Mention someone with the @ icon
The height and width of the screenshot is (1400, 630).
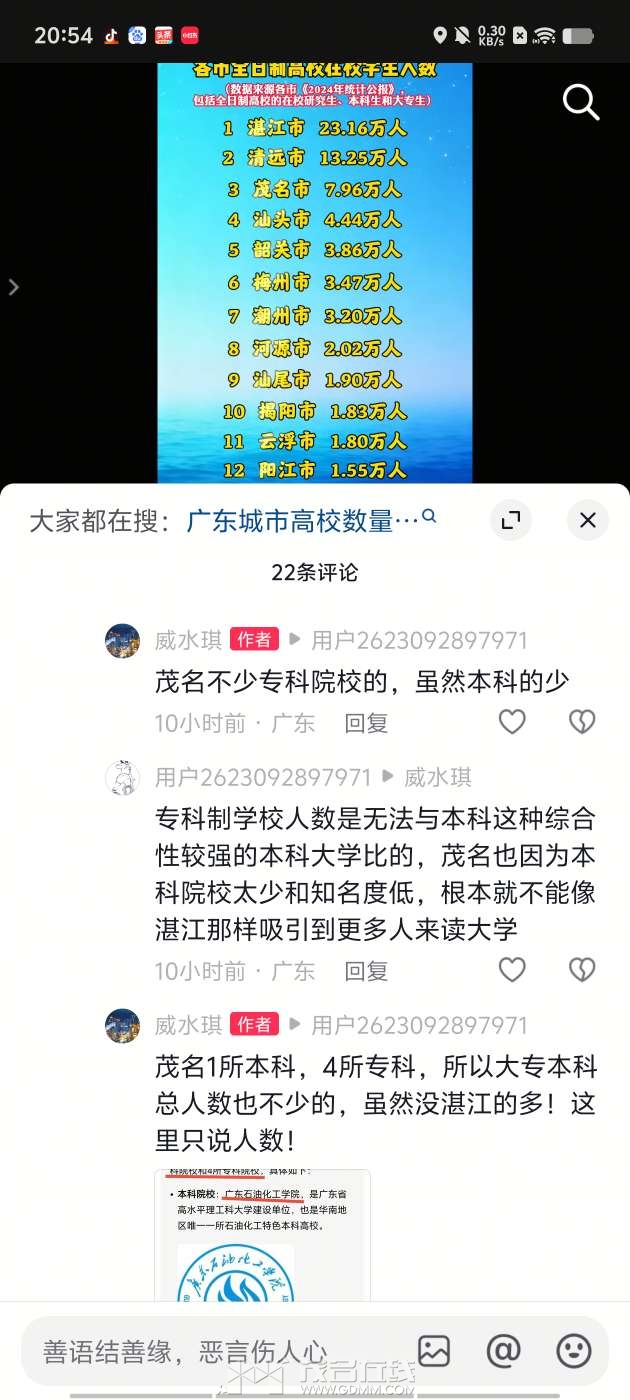(503, 1351)
